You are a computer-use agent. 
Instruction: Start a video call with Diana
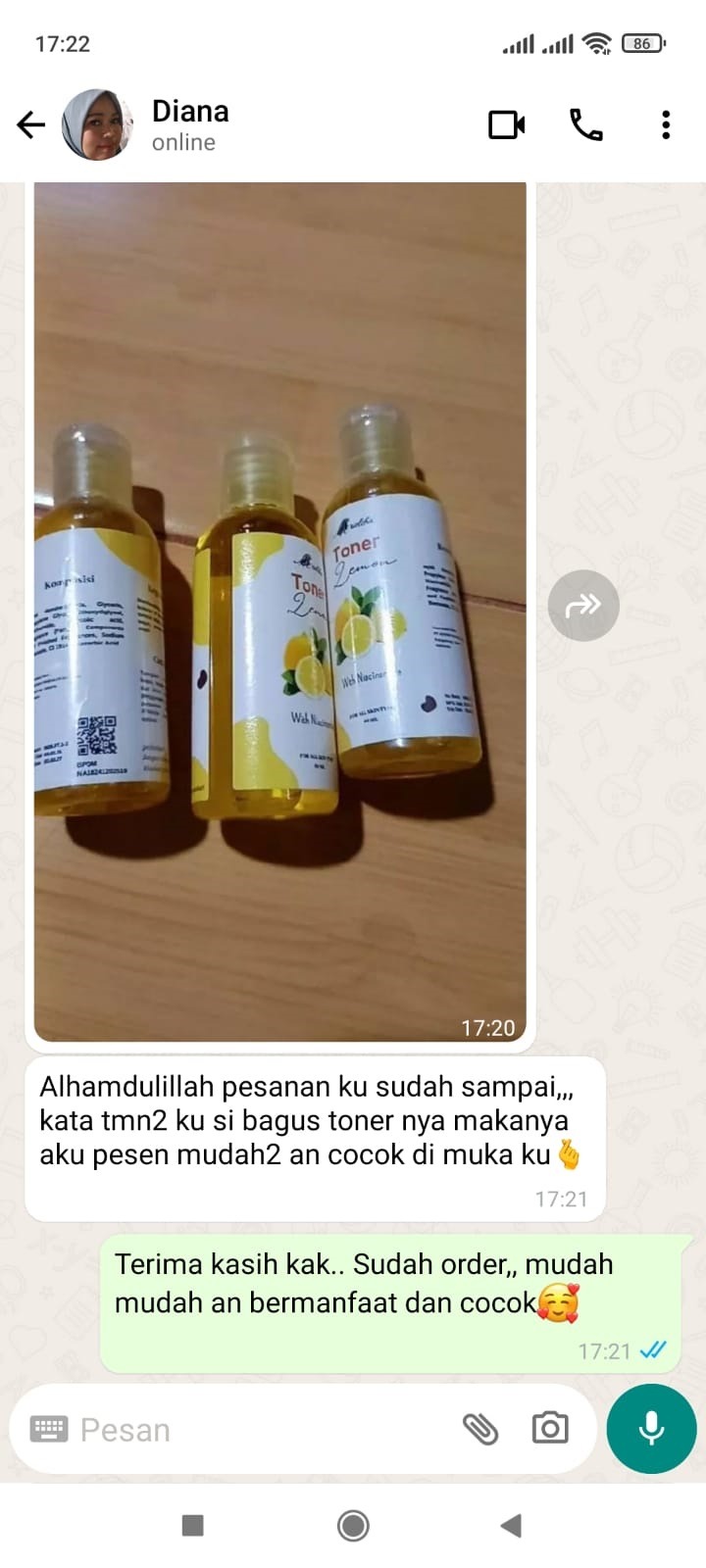pos(506,124)
